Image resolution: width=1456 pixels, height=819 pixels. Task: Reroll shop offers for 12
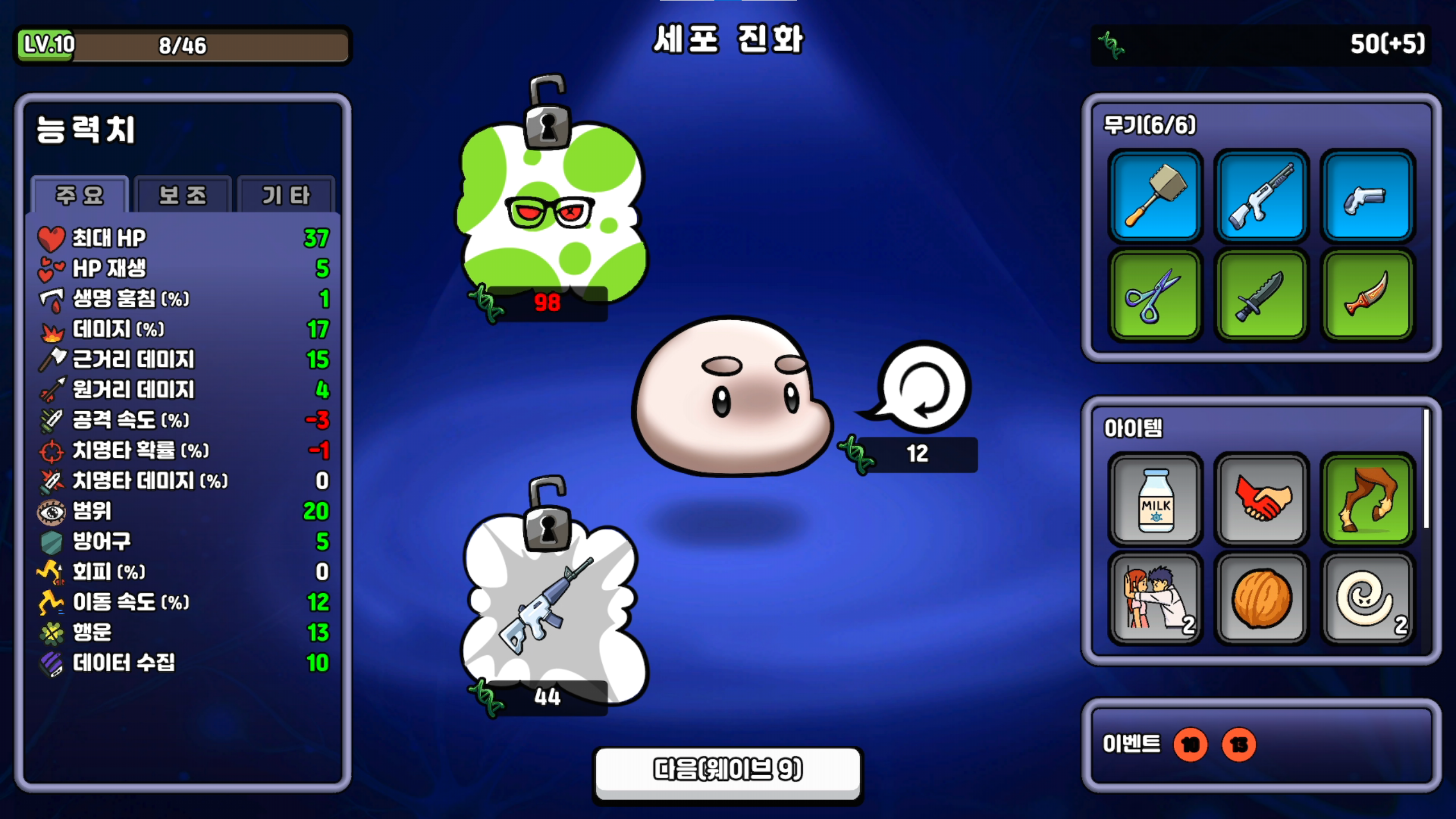924,390
